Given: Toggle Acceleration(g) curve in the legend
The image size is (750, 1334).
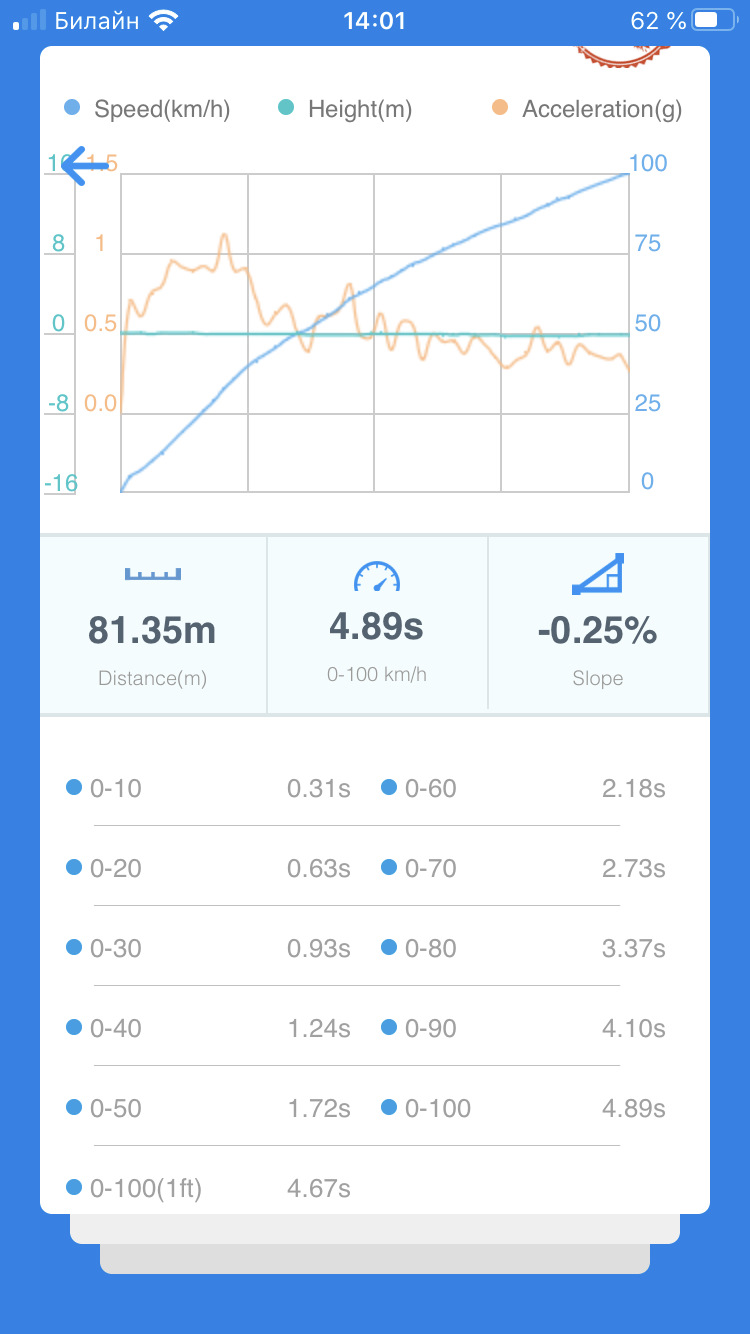Looking at the screenshot, I should pos(587,109).
